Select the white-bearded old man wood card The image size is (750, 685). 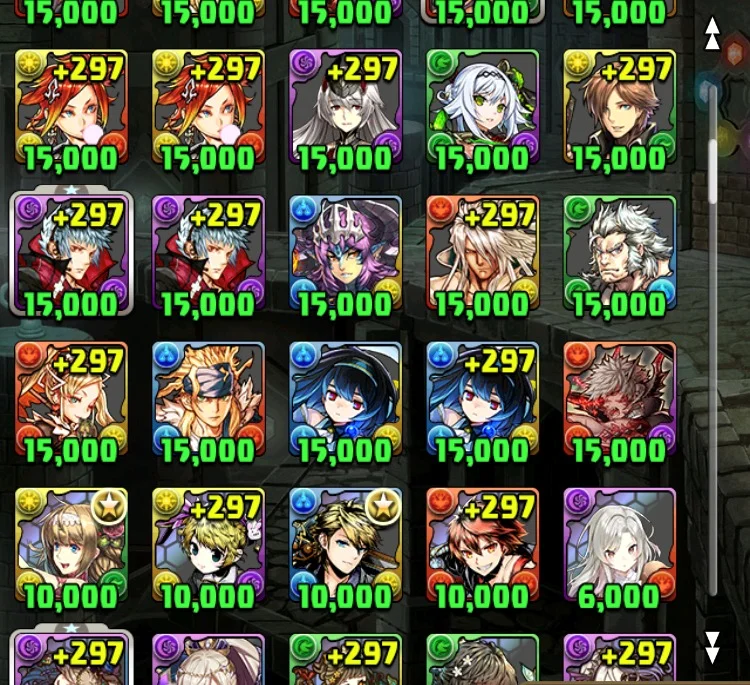coord(620,254)
